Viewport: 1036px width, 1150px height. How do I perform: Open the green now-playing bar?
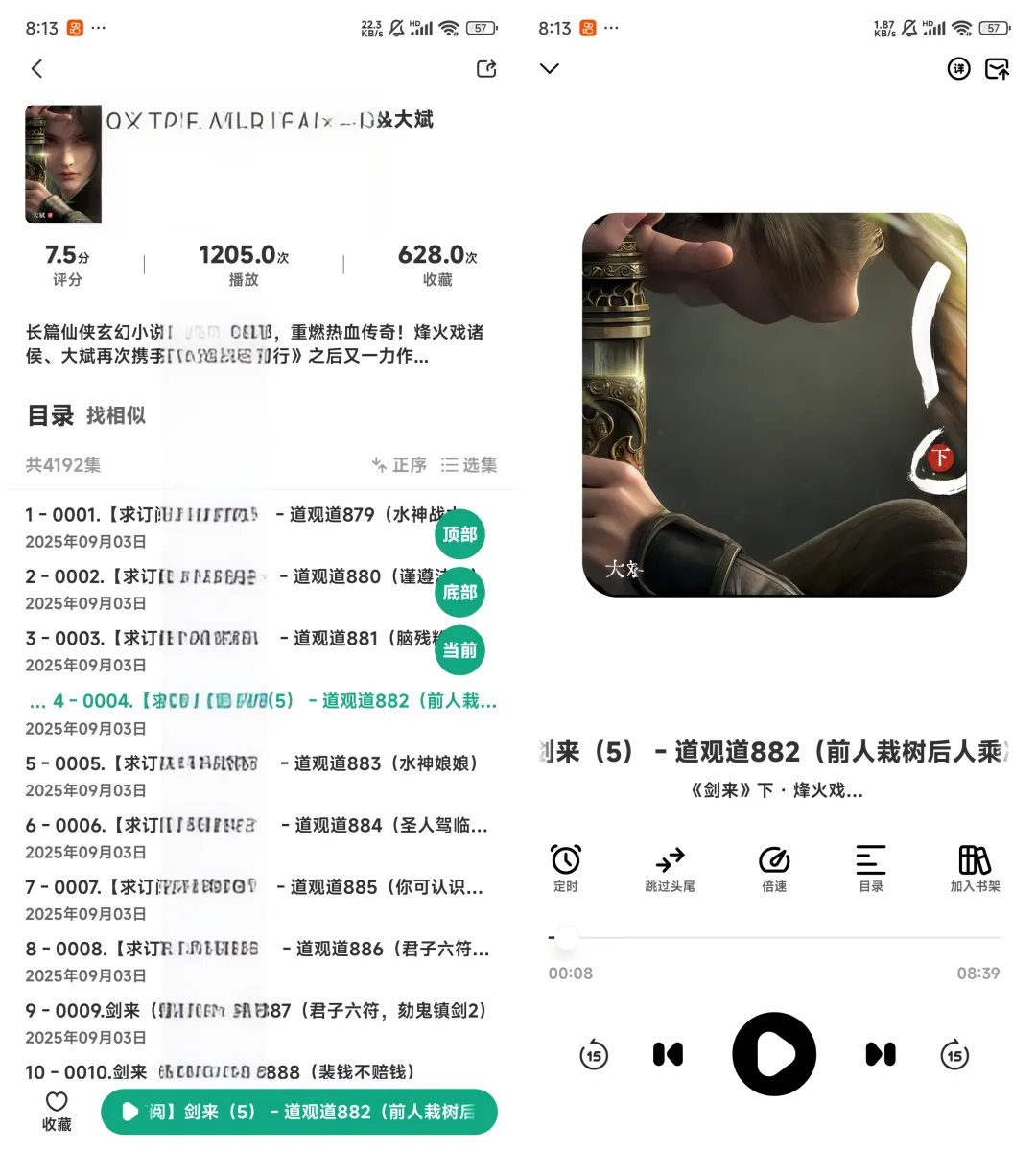(299, 1112)
